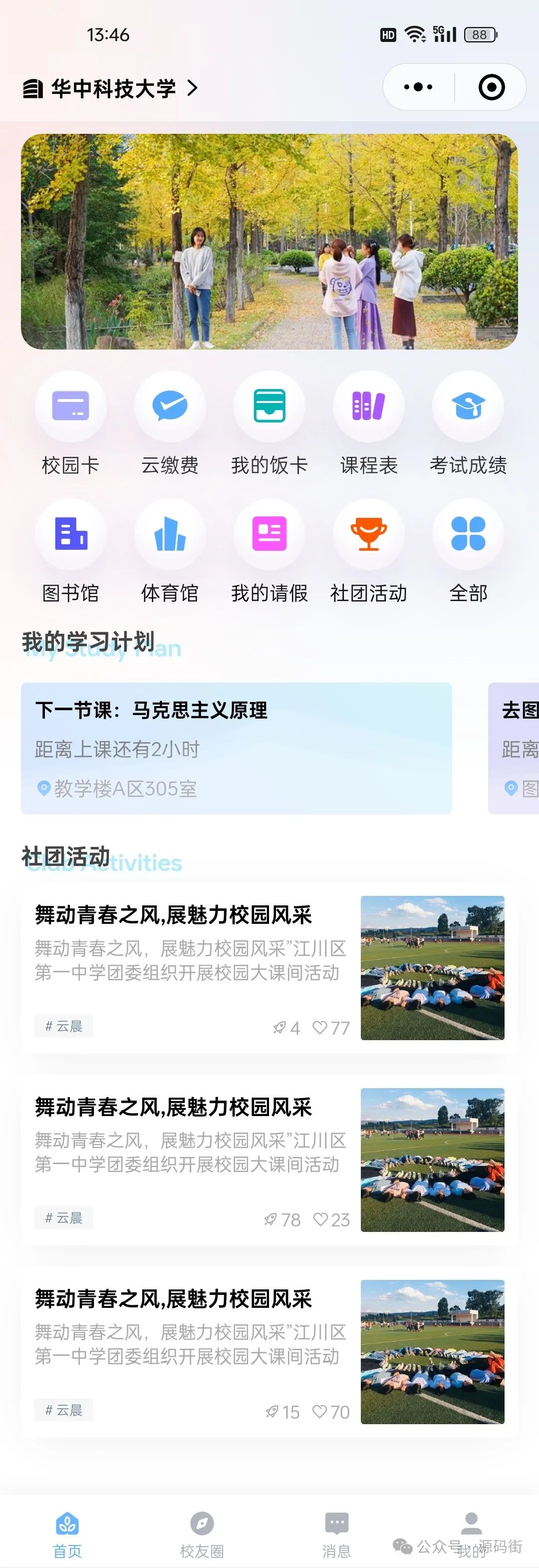The image size is (539, 1568).
Task: Open the 消息 messages tab
Action: point(336,1528)
